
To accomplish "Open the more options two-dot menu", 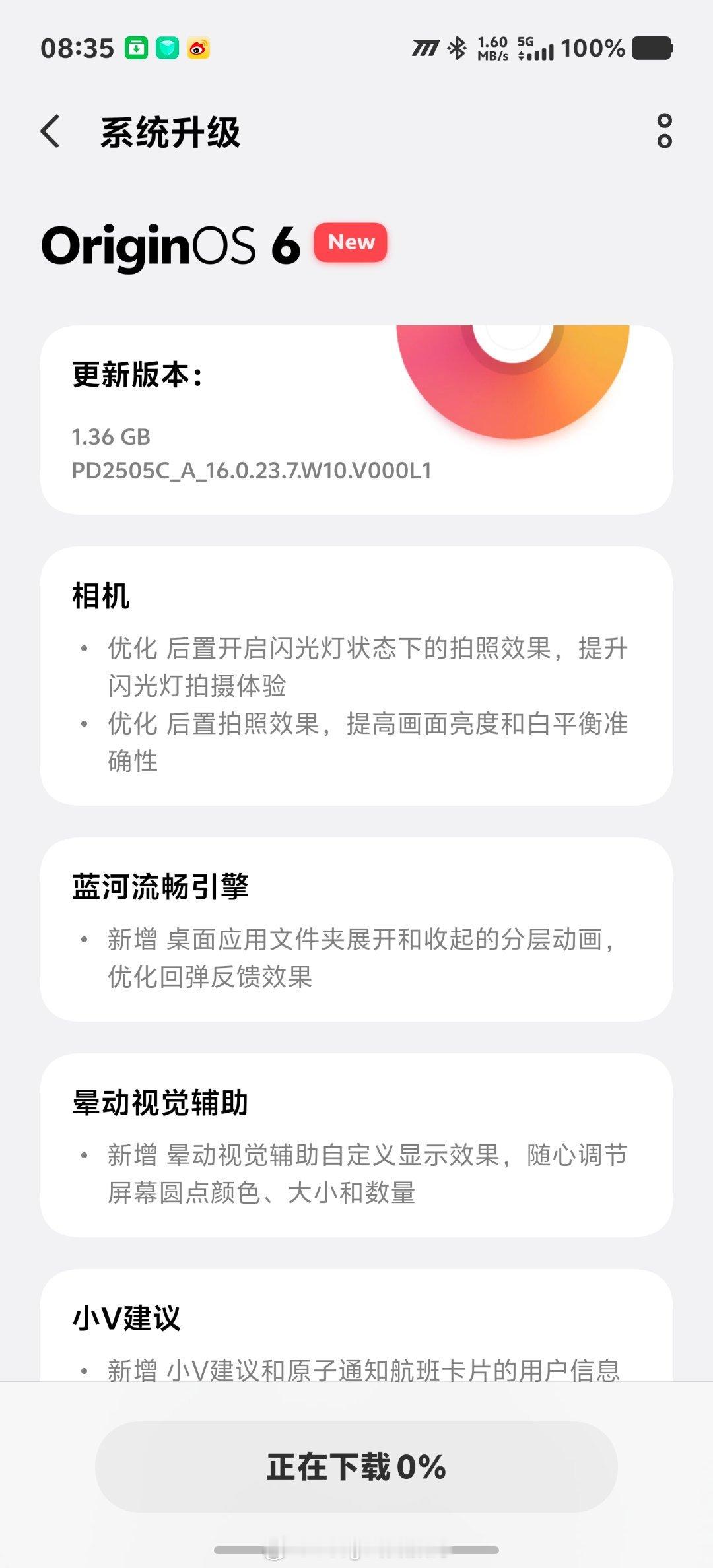I will (x=663, y=131).
